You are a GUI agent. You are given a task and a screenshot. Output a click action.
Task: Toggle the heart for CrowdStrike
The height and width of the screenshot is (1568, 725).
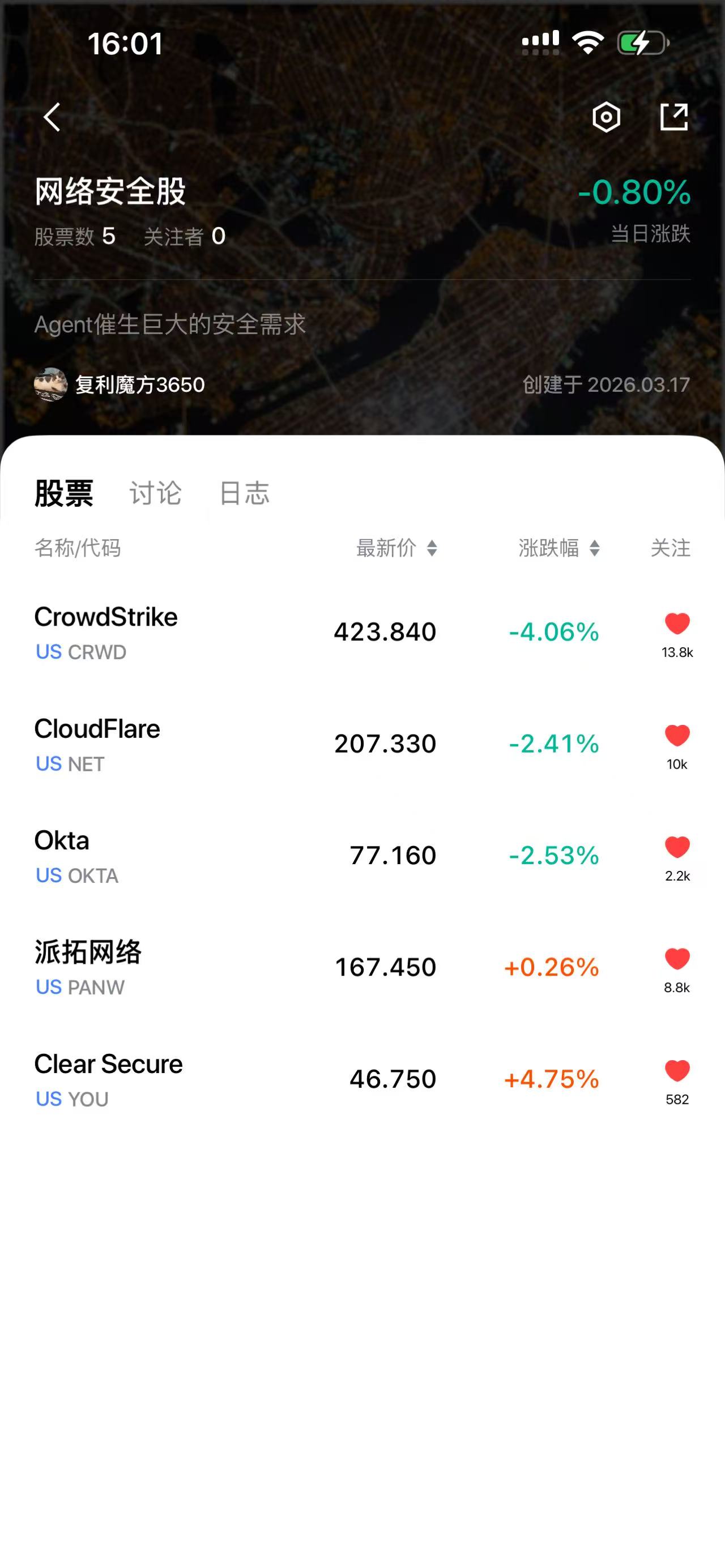(677, 624)
